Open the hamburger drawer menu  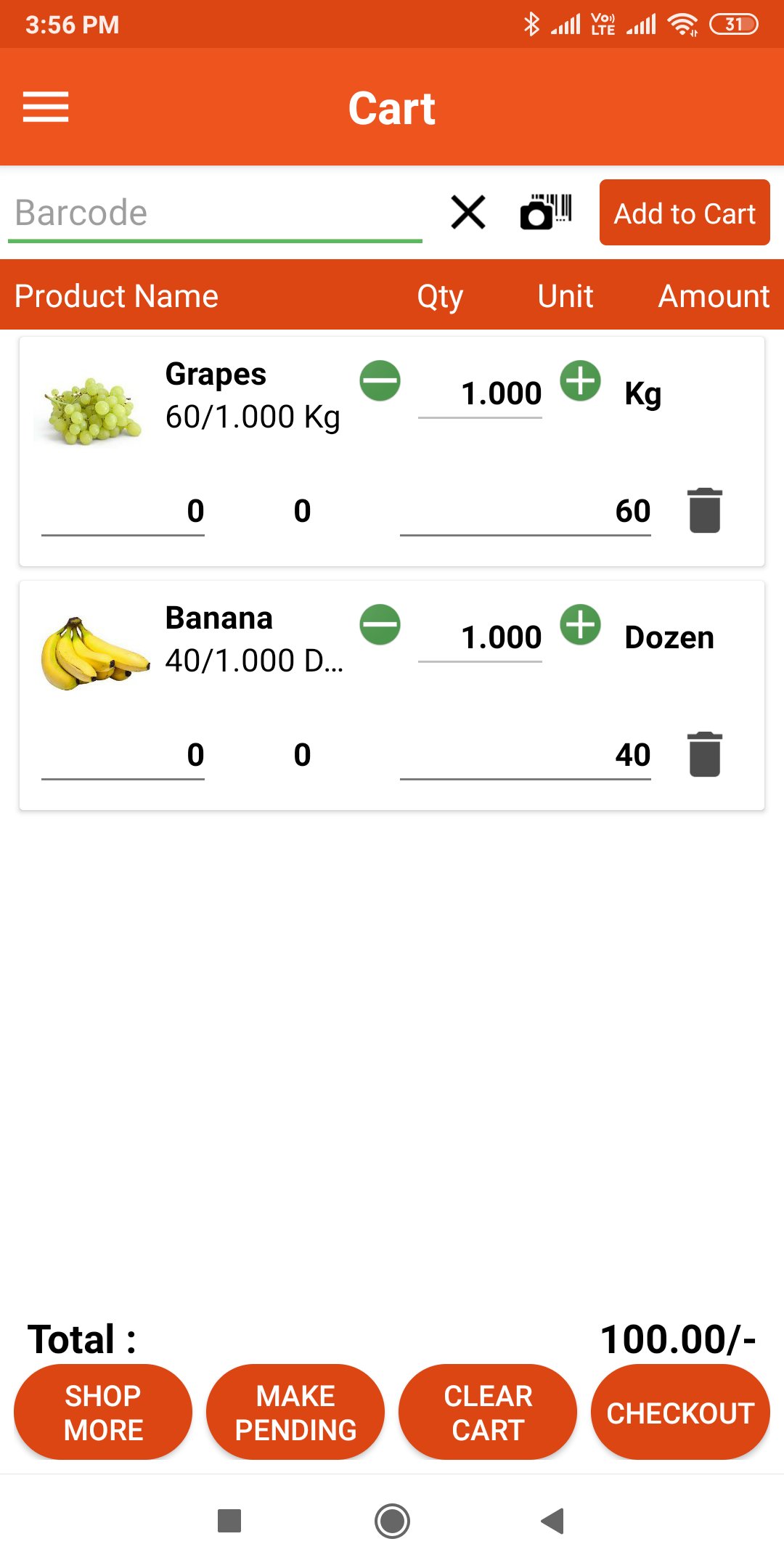coord(46,107)
